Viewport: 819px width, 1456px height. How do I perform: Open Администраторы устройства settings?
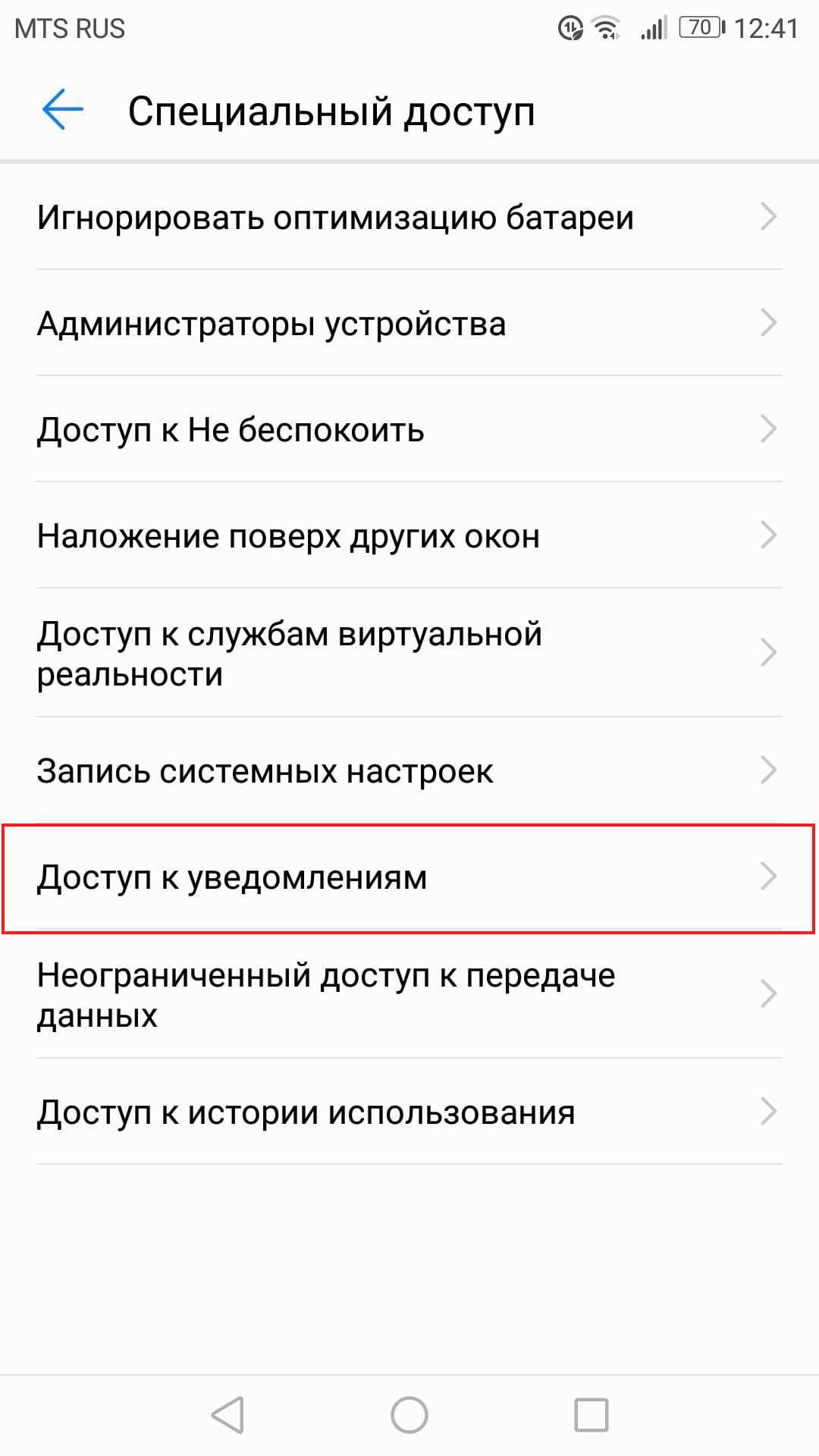pyautogui.click(x=409, y=324)
